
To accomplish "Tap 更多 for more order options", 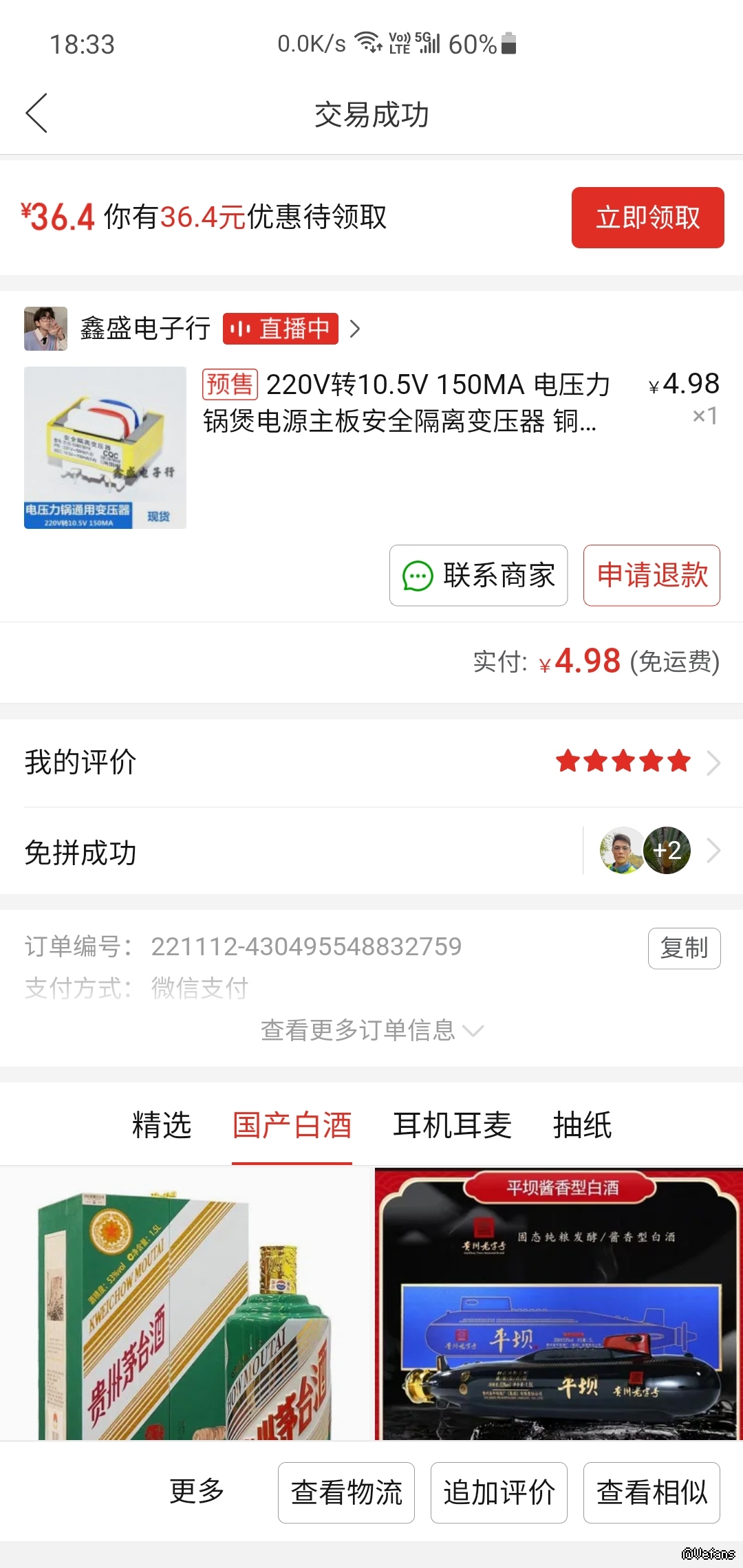I will (197, 1491).
